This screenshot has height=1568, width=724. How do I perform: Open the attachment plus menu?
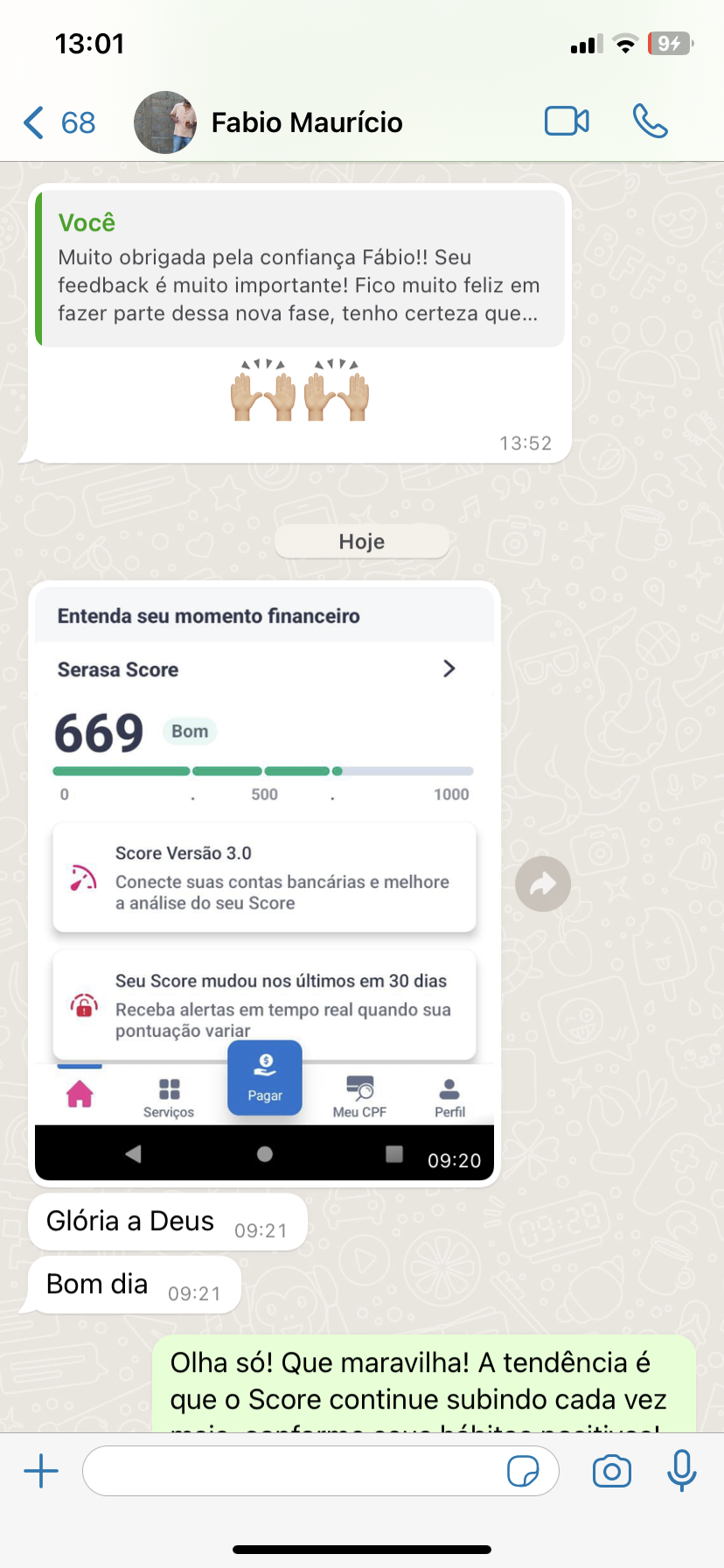[x=41, y=1471]
